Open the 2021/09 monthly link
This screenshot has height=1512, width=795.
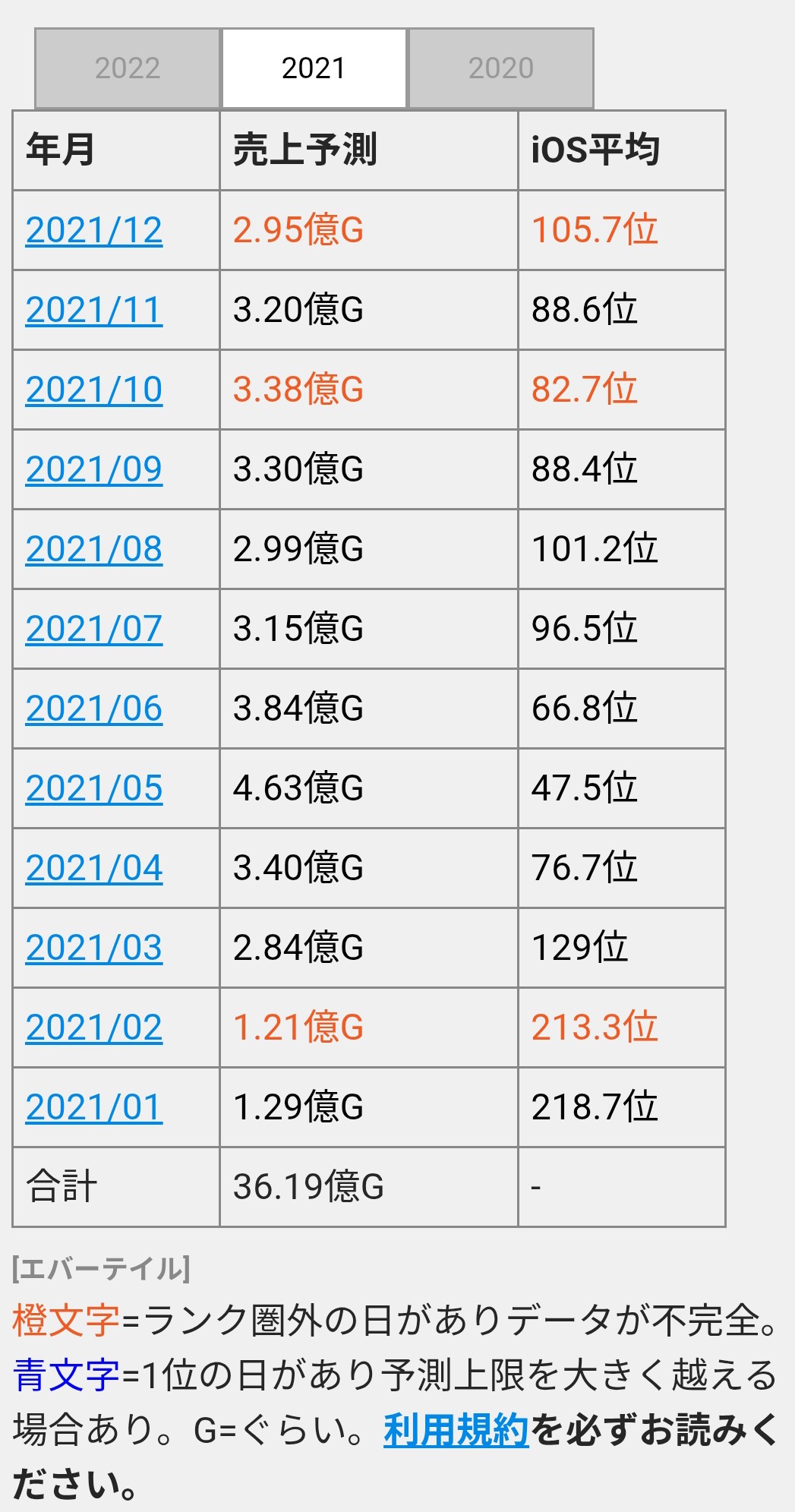tap(94, 469)
